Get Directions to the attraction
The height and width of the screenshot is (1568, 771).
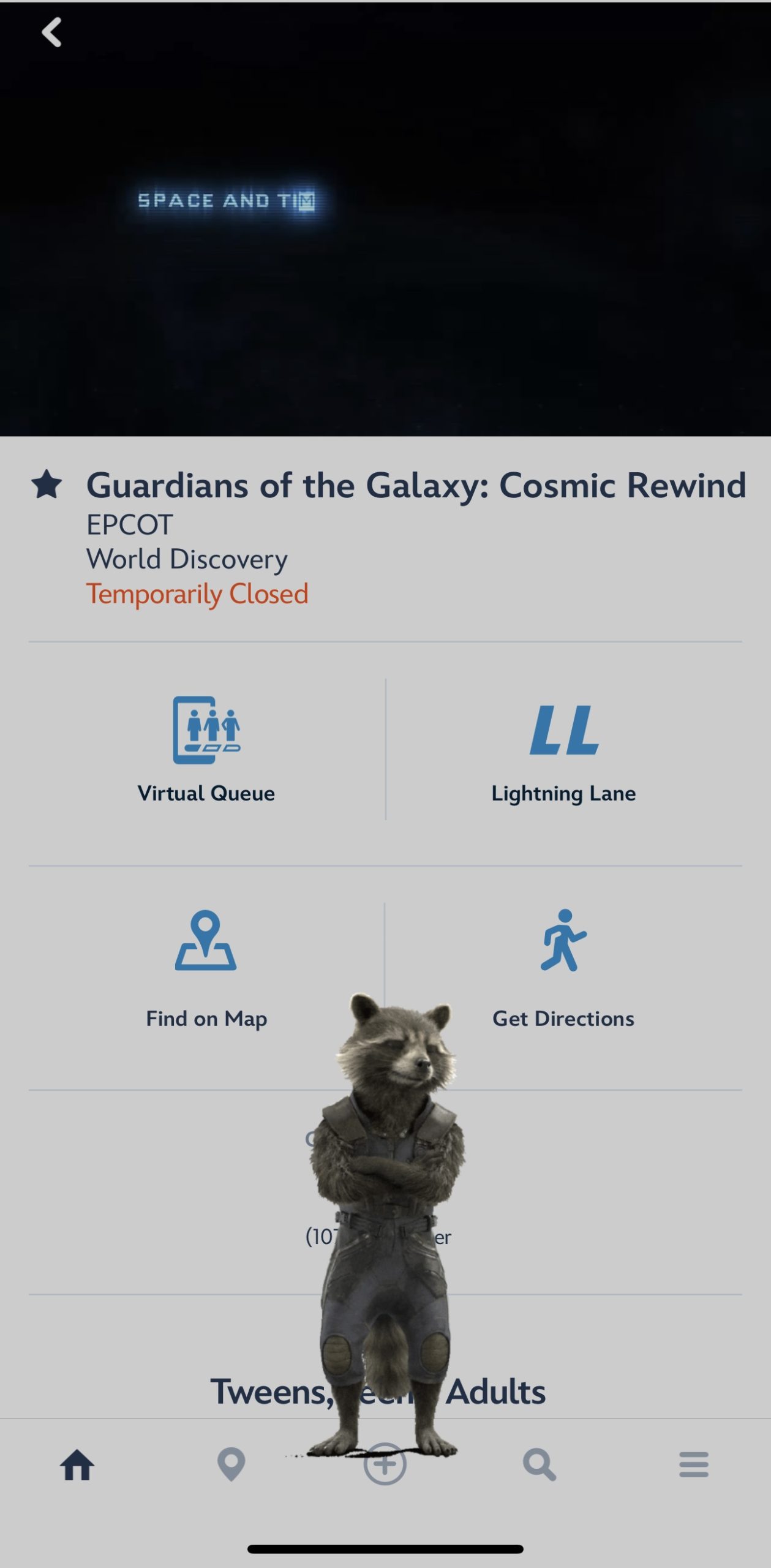pyautogui.click(x=563, y=968)
